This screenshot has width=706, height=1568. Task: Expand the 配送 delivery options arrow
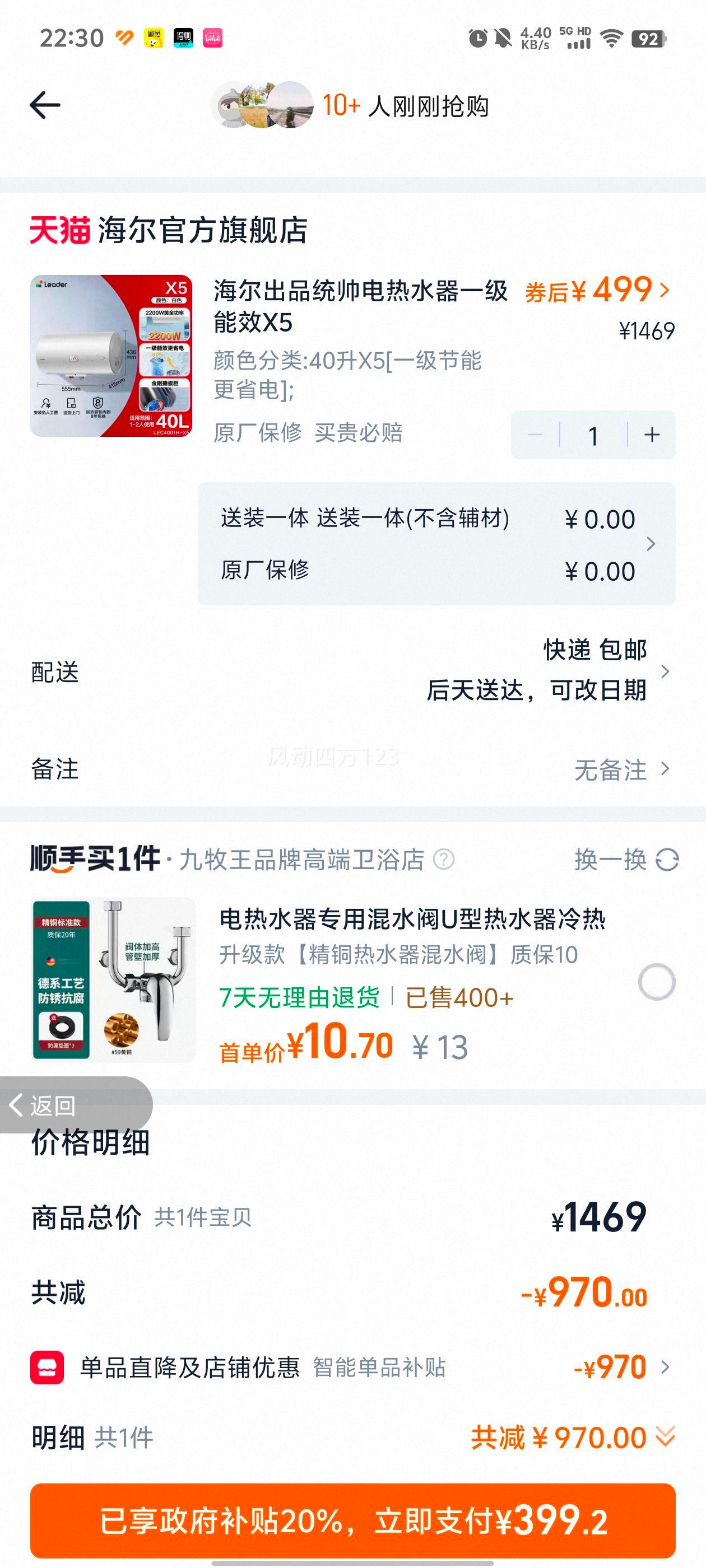pos(666,672)
